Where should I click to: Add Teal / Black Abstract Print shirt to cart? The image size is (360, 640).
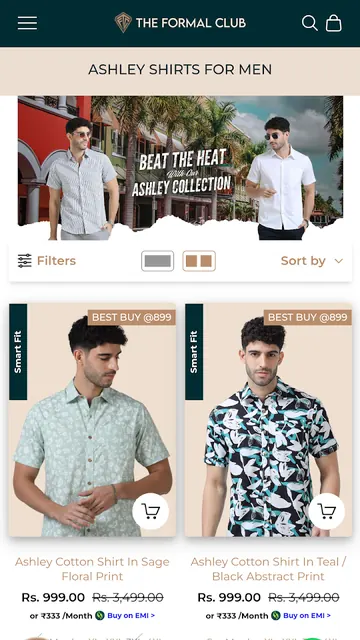coord(327,511)
